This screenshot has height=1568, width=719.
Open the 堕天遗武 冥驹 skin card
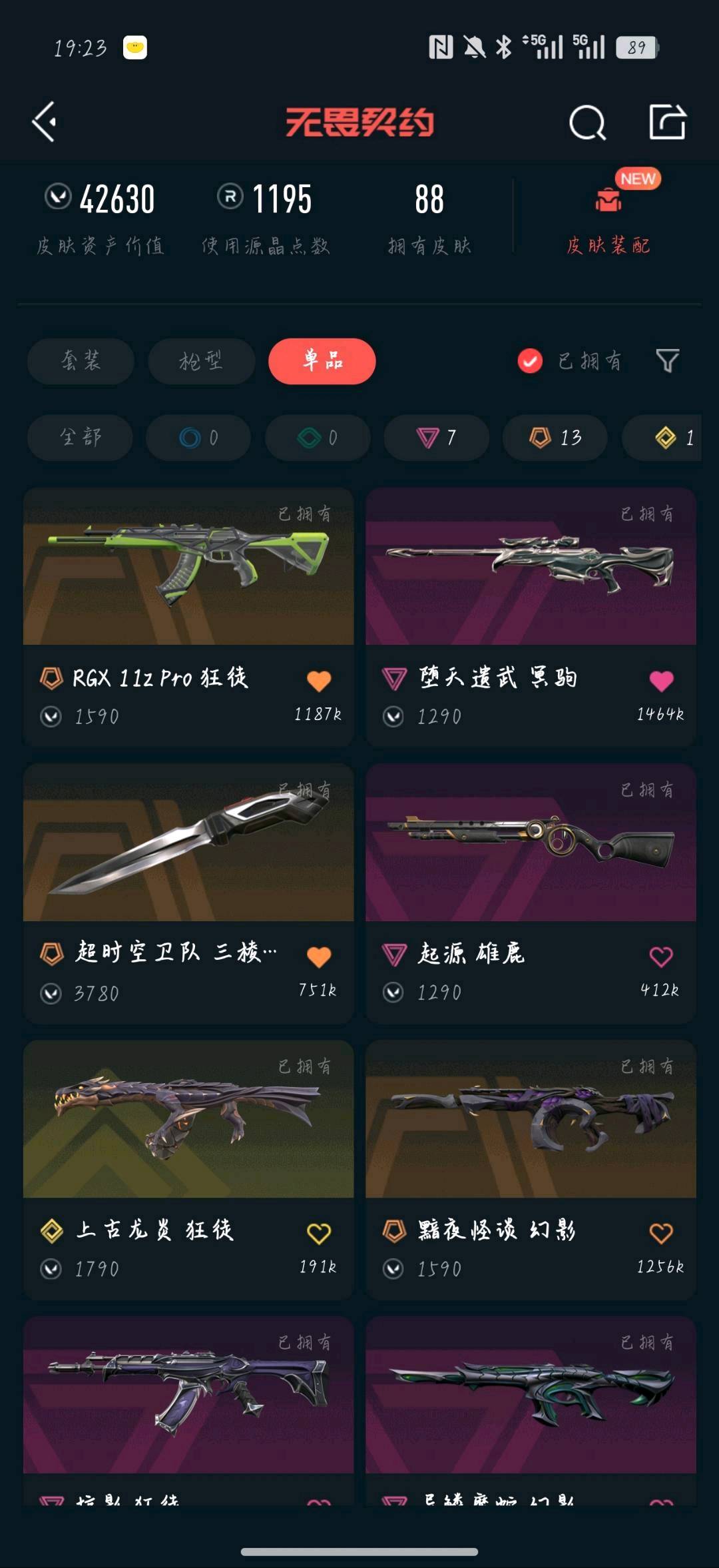[531, 617]
